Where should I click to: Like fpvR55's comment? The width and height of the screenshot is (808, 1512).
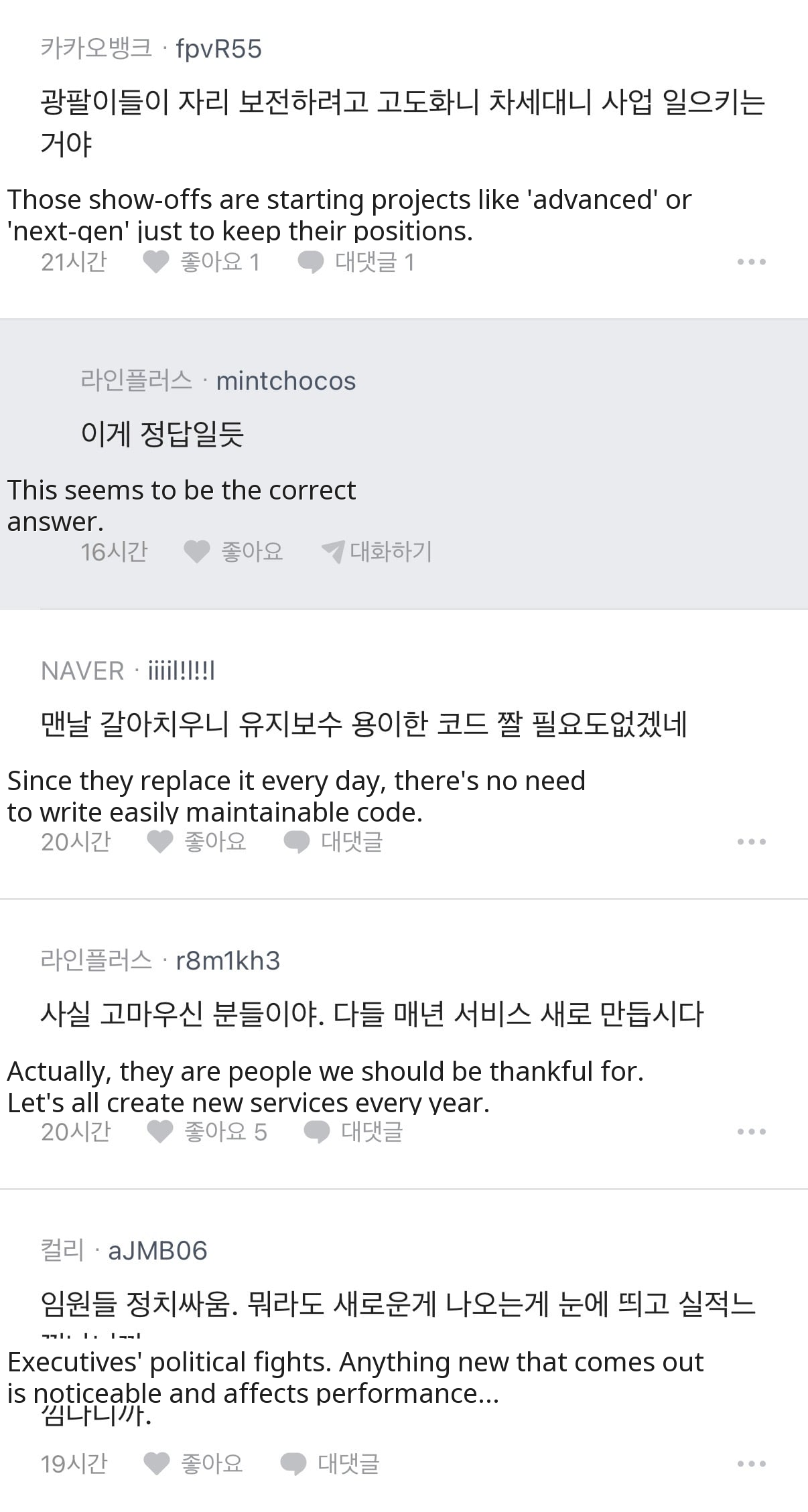(x=201, y=262)
